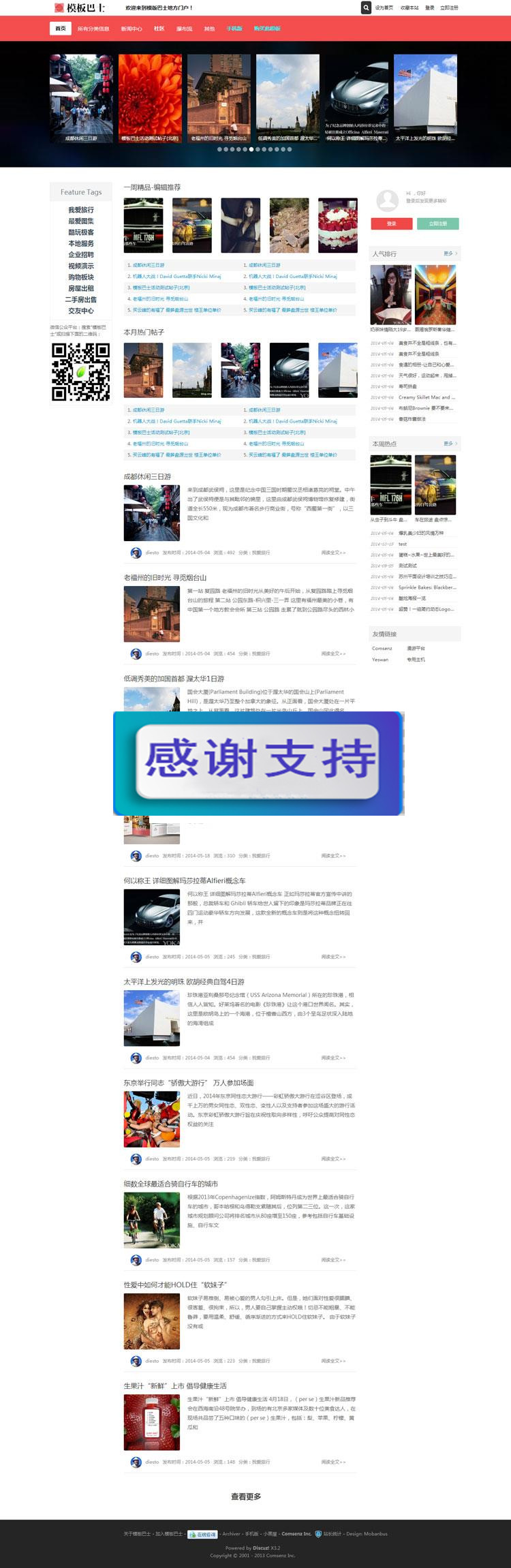Go to the 新闻中心 tab
The height and width of the screenshot is (1568, 511).
(131, 29)
